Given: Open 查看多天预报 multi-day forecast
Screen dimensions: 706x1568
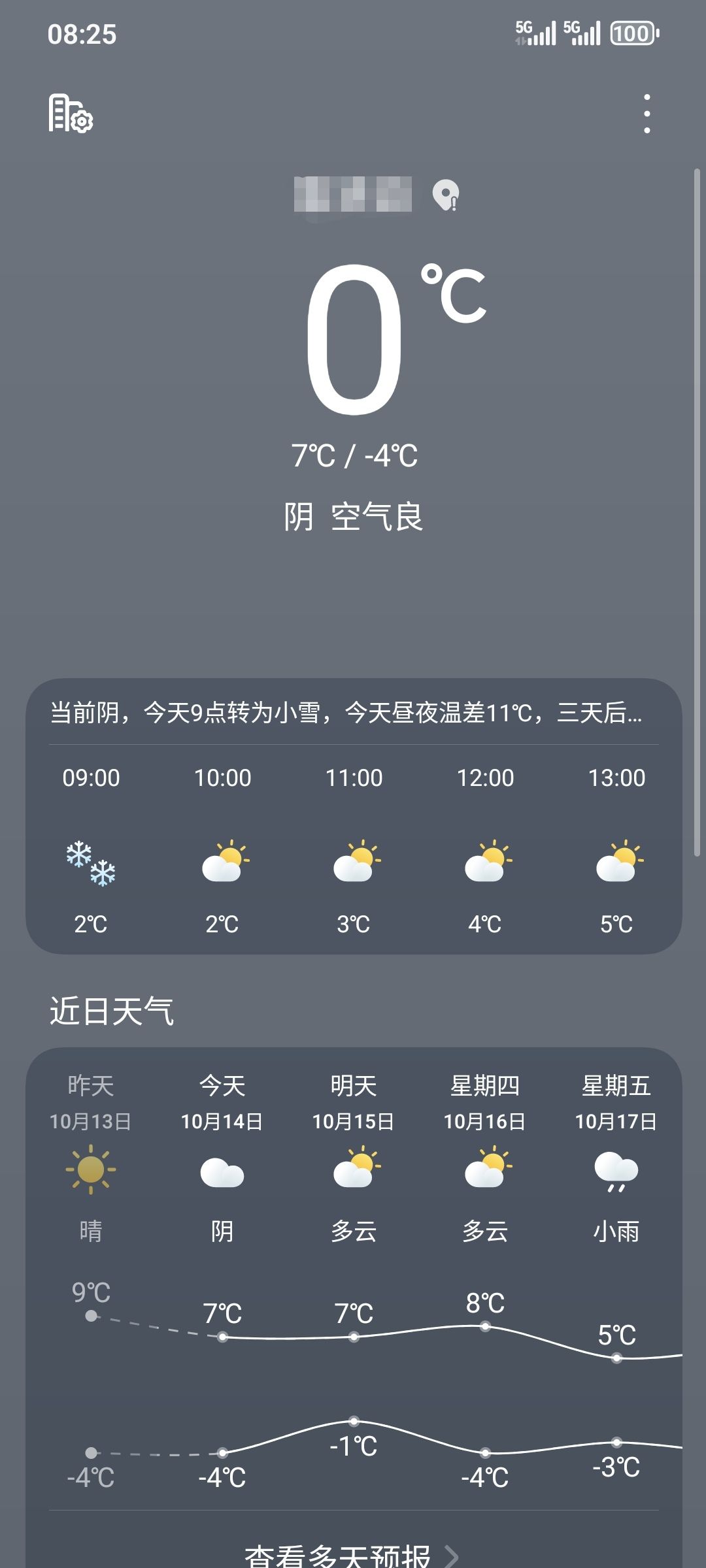Looking at the screenshot, I should (352, 1554).
